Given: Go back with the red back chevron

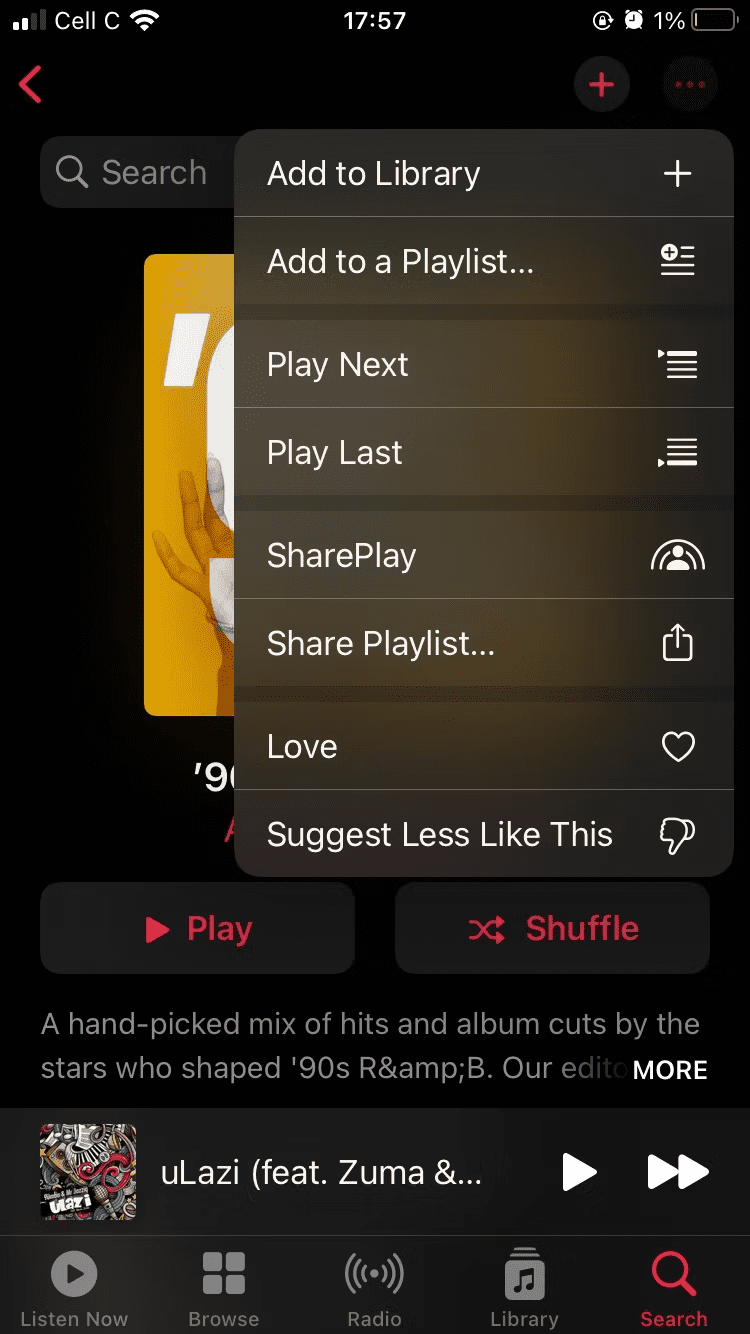Looking at the screenshot, I should tap(30, 85).
